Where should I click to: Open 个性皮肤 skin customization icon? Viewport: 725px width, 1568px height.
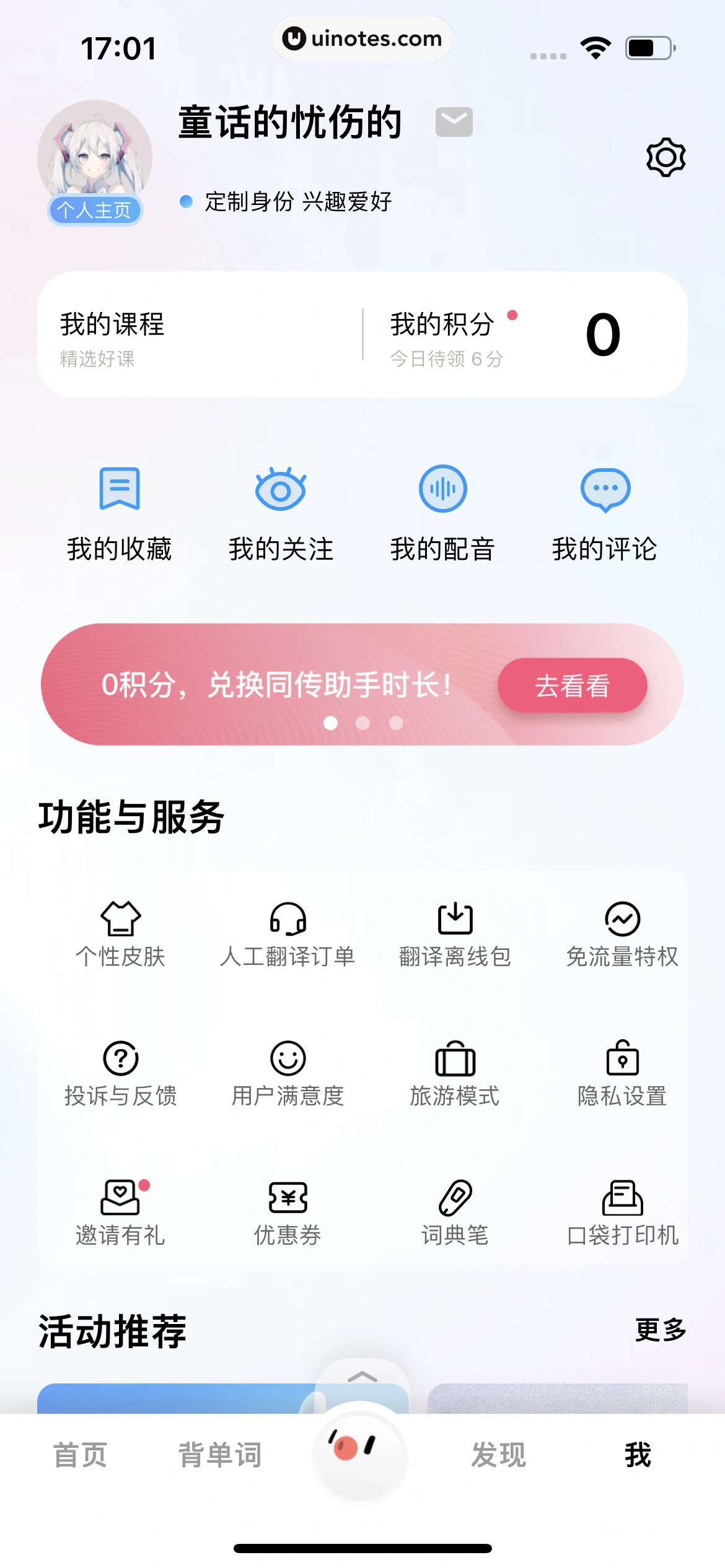pos(121,920)
